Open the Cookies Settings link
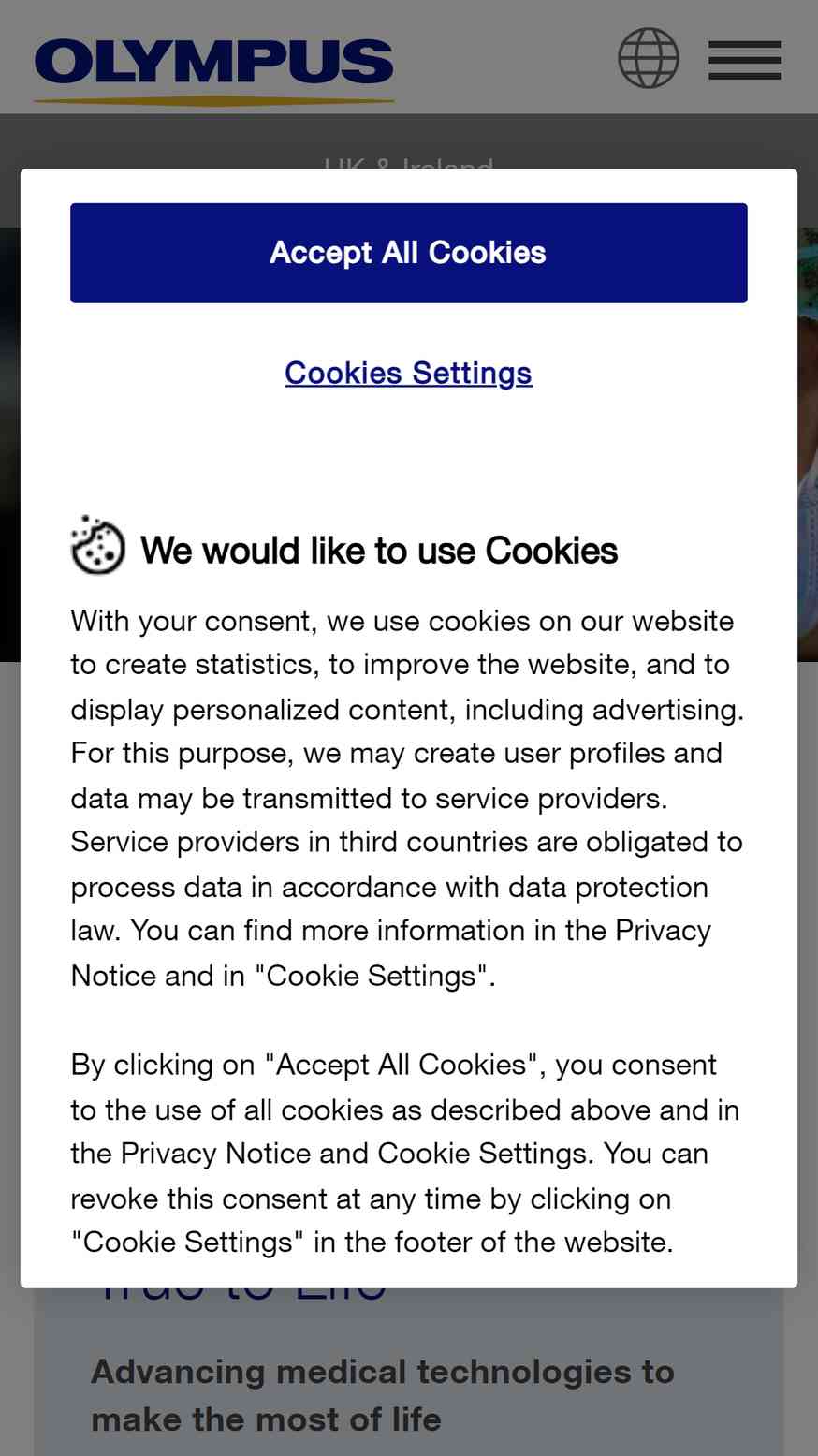This screenshot has height=1456, width=818. click(408, 373)
